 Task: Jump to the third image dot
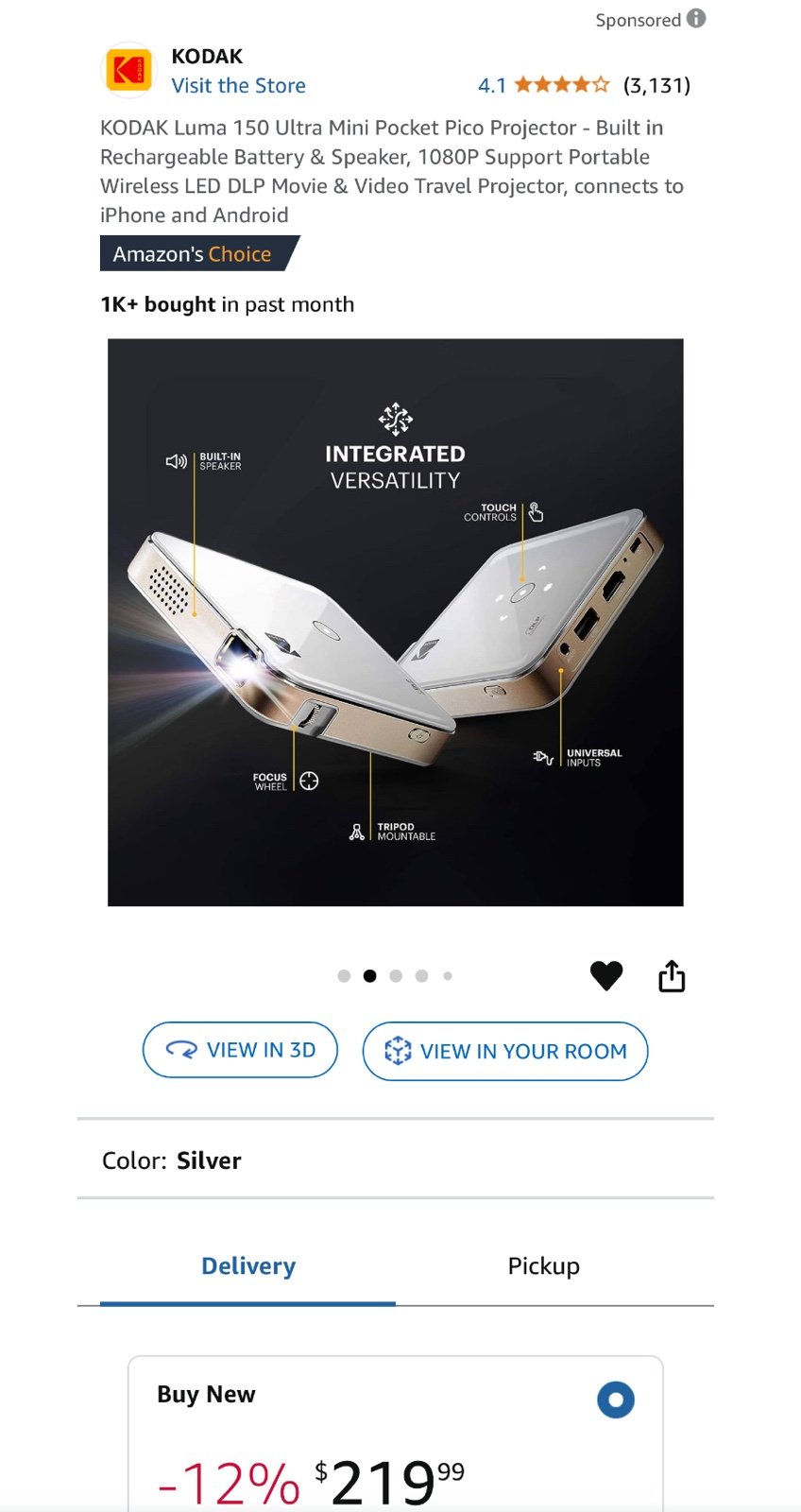[396, 976]
